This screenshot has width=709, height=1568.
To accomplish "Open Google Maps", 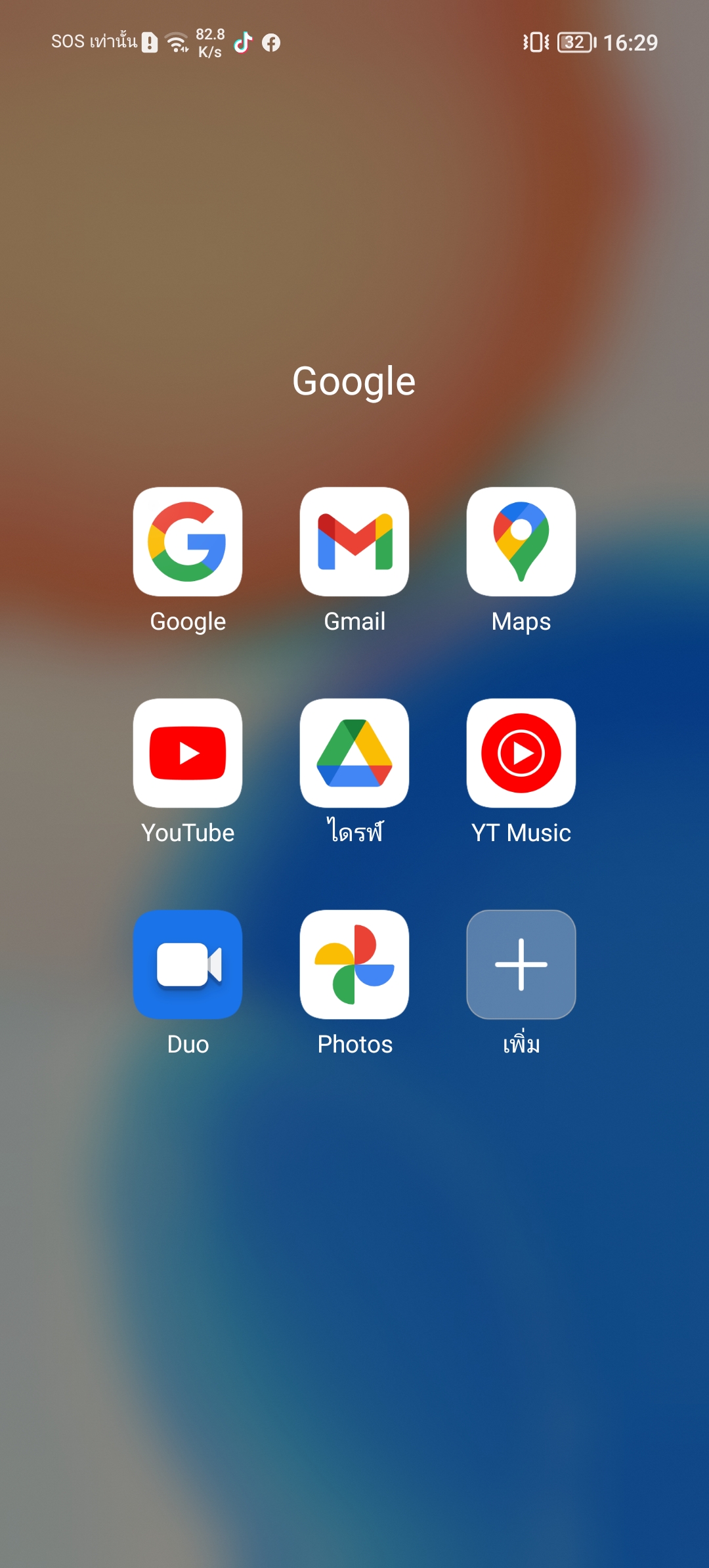I will click(521, 542).
